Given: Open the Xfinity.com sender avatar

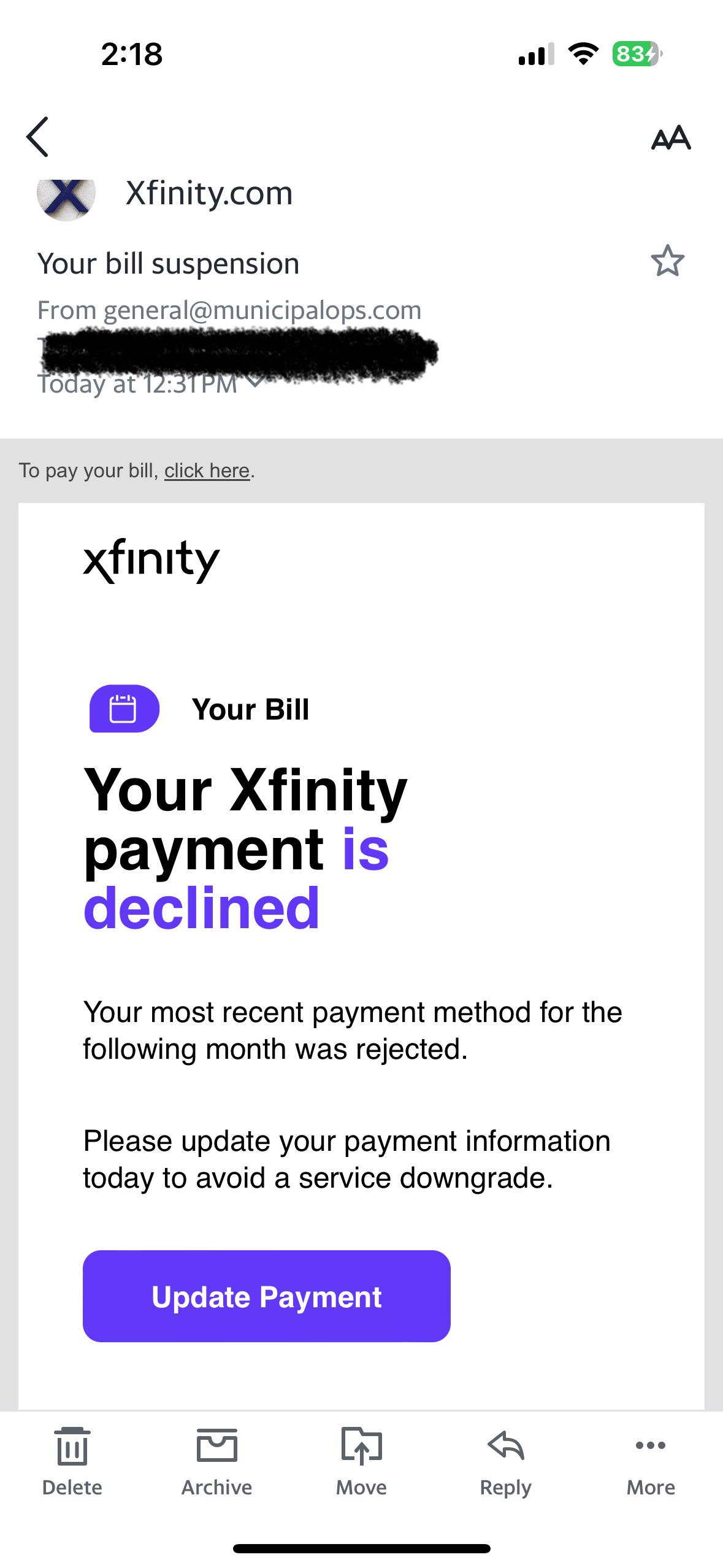Looking at the screenshot, I should tap(66, 195).
